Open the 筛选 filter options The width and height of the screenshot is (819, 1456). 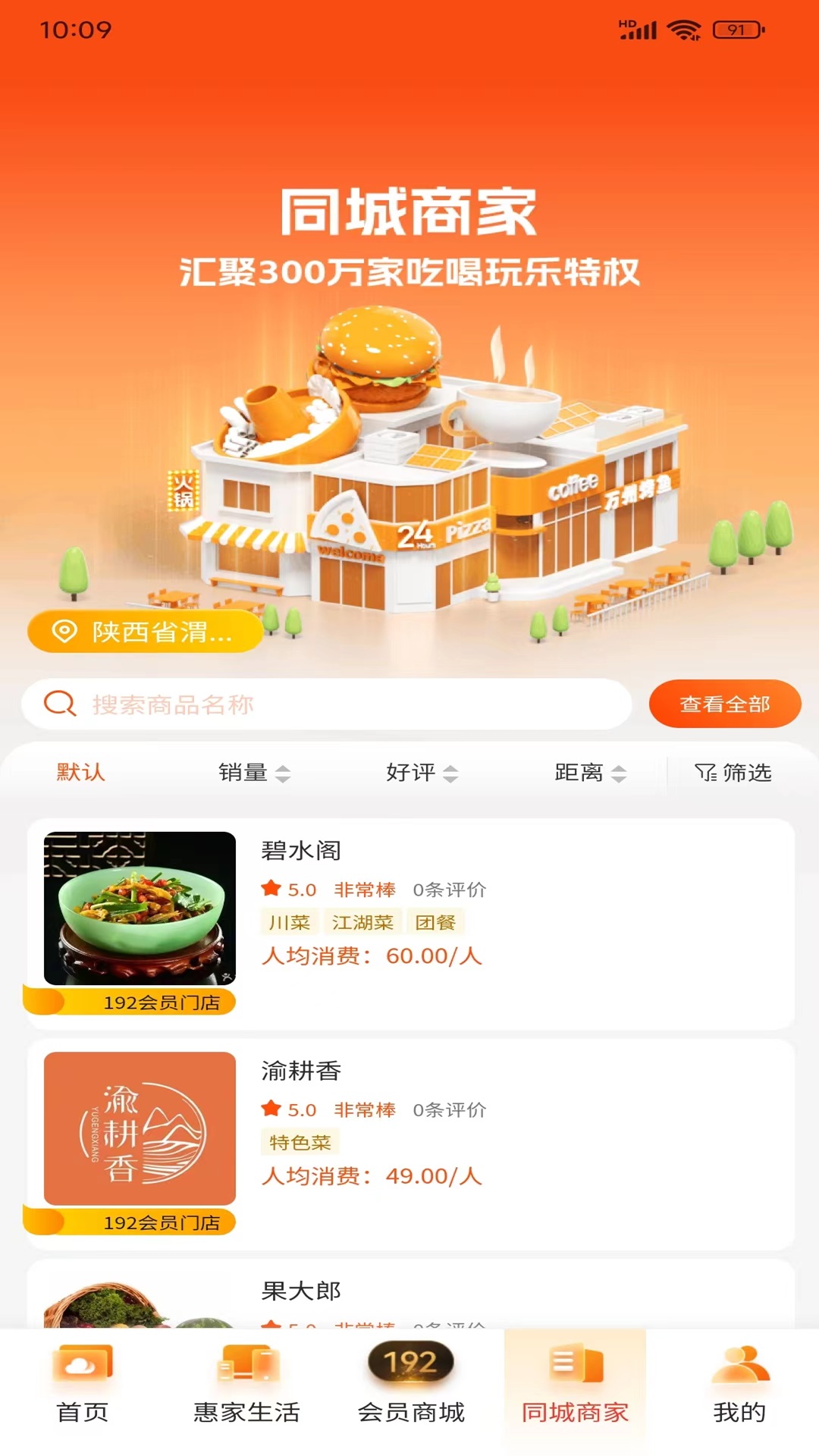point(733,772)
